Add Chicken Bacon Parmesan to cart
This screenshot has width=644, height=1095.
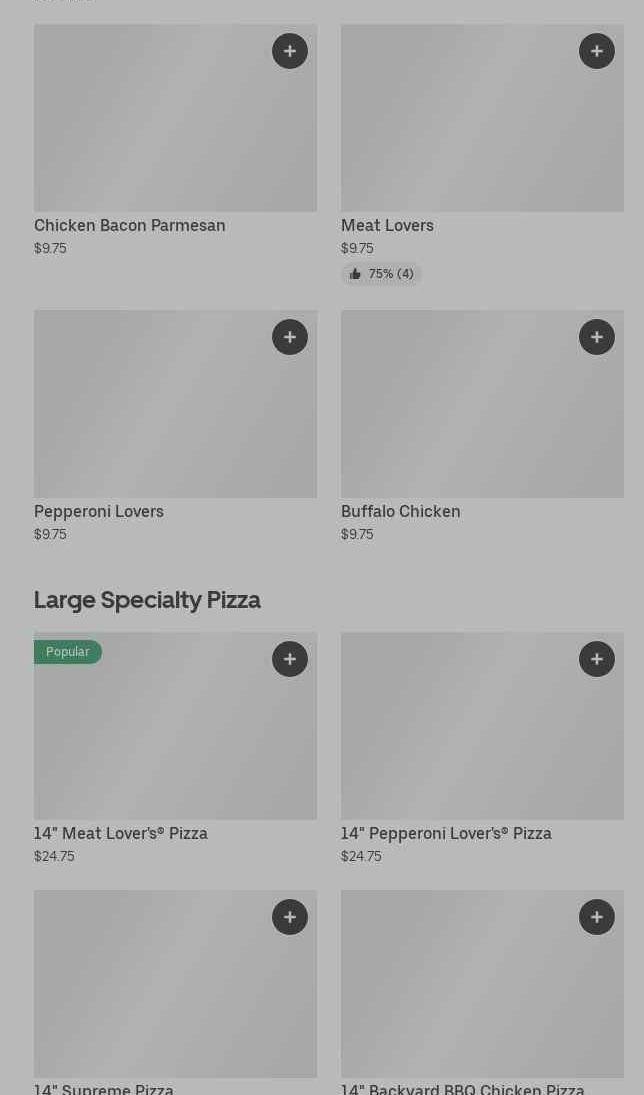(x=290, y=51)
